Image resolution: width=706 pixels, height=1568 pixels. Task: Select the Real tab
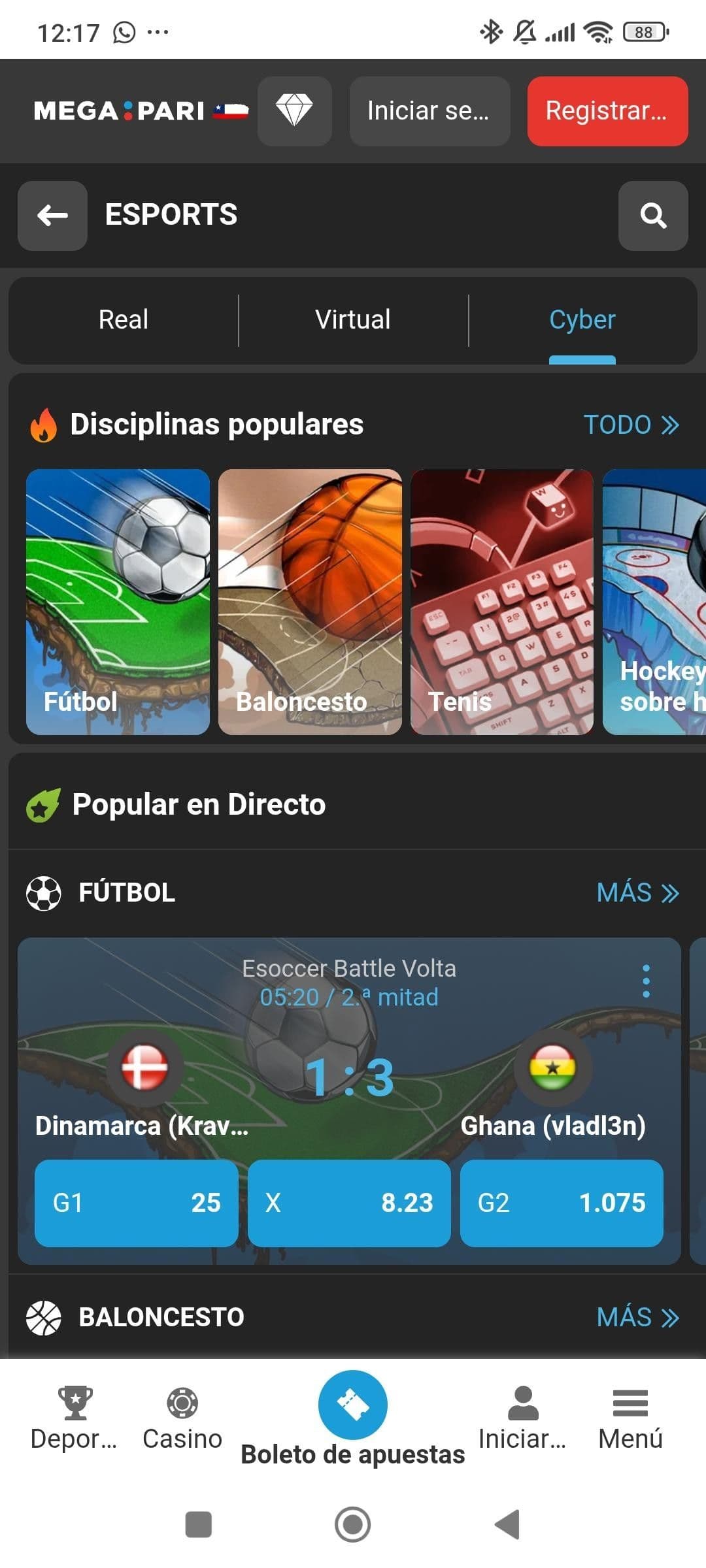pos(123,319)
